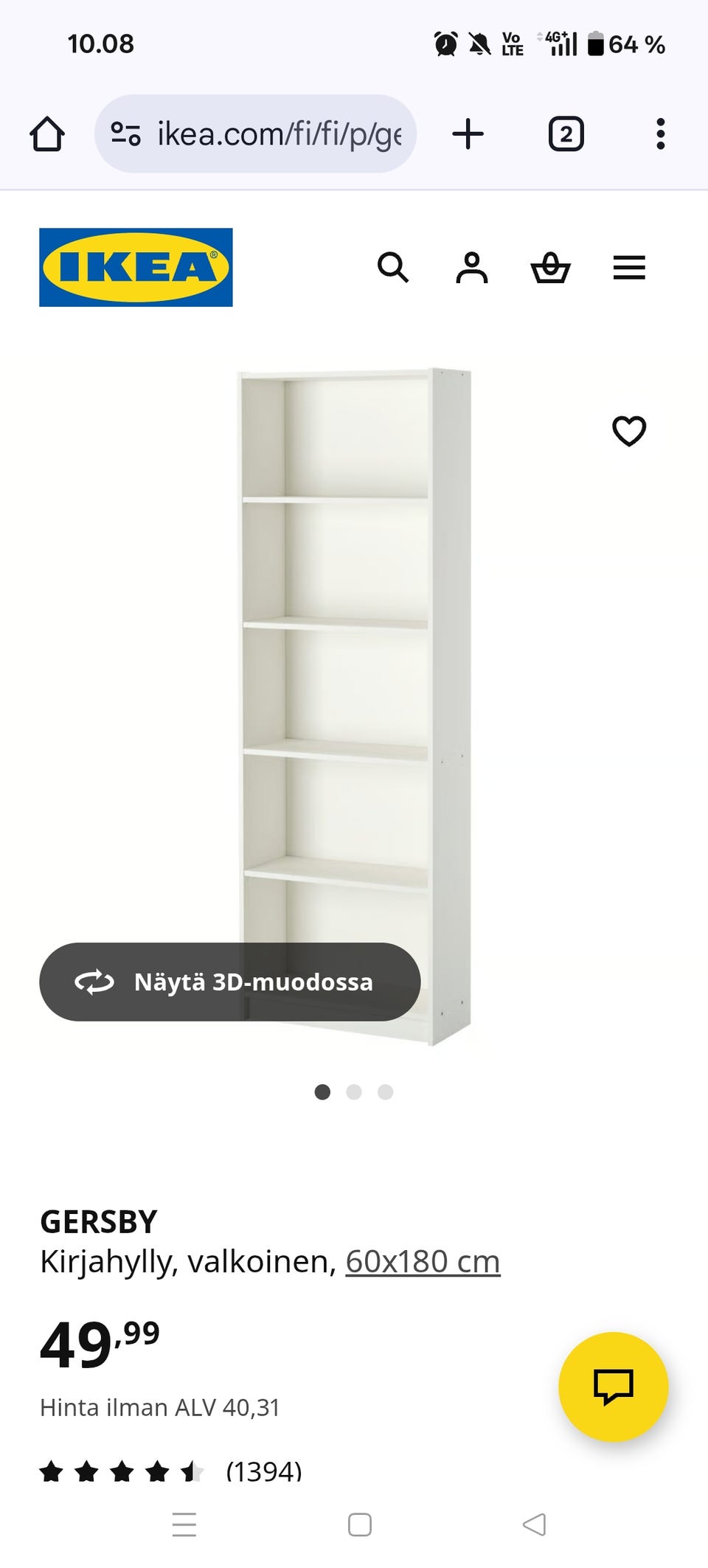708x1568 pixels.
Task: Open the IKEA hamburger menu
Action: tap(629, 267)
